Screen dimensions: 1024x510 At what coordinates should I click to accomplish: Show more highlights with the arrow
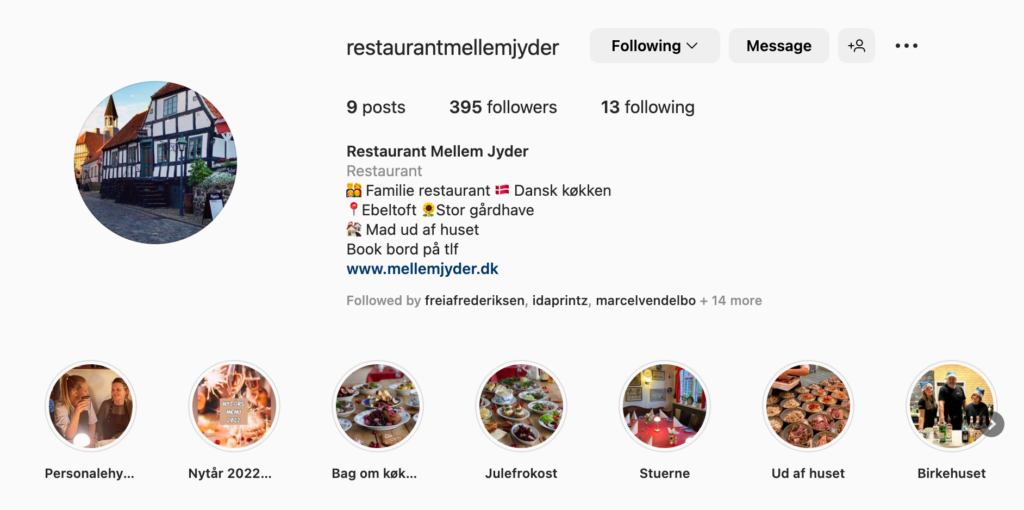991,424
